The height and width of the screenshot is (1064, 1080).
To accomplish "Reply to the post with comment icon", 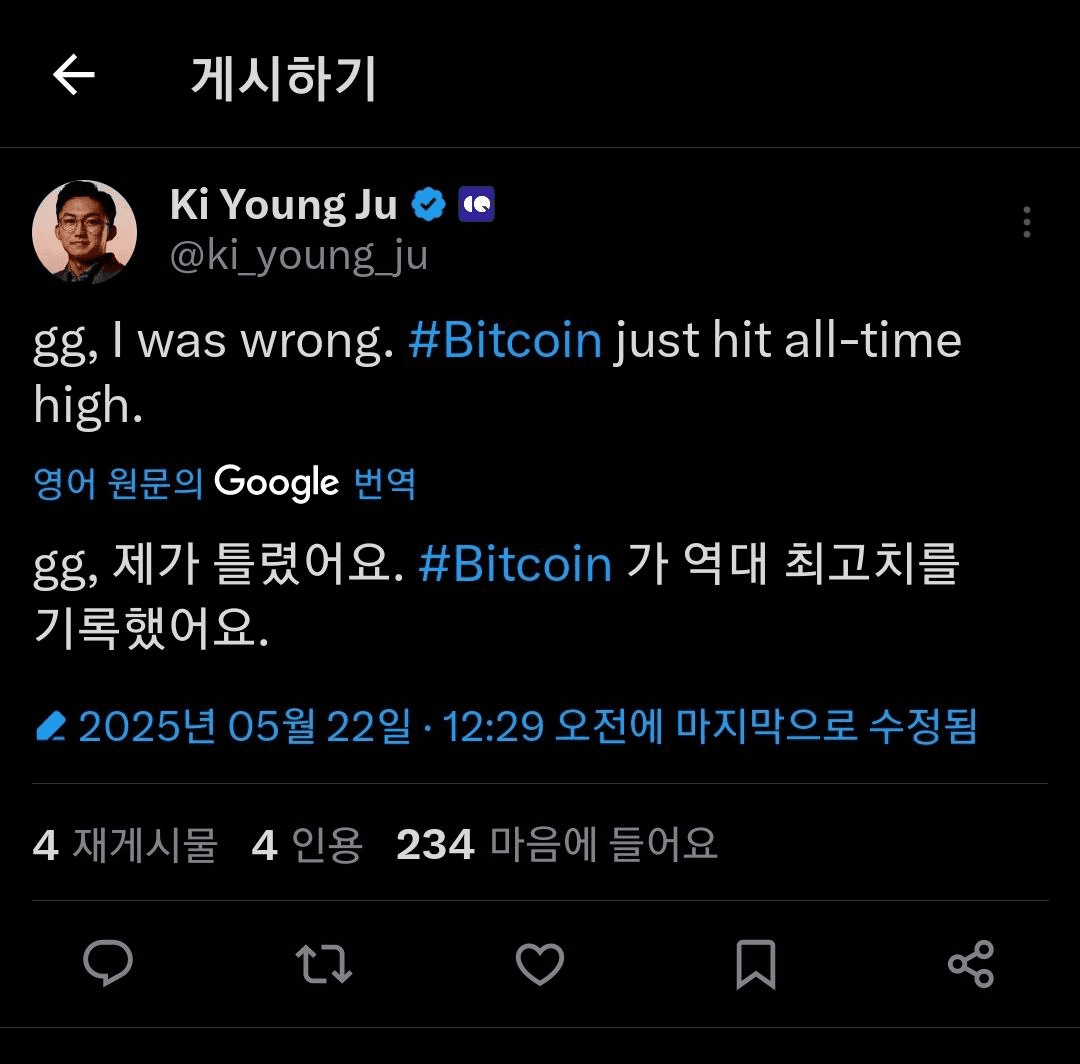I will tap(108, 964).
